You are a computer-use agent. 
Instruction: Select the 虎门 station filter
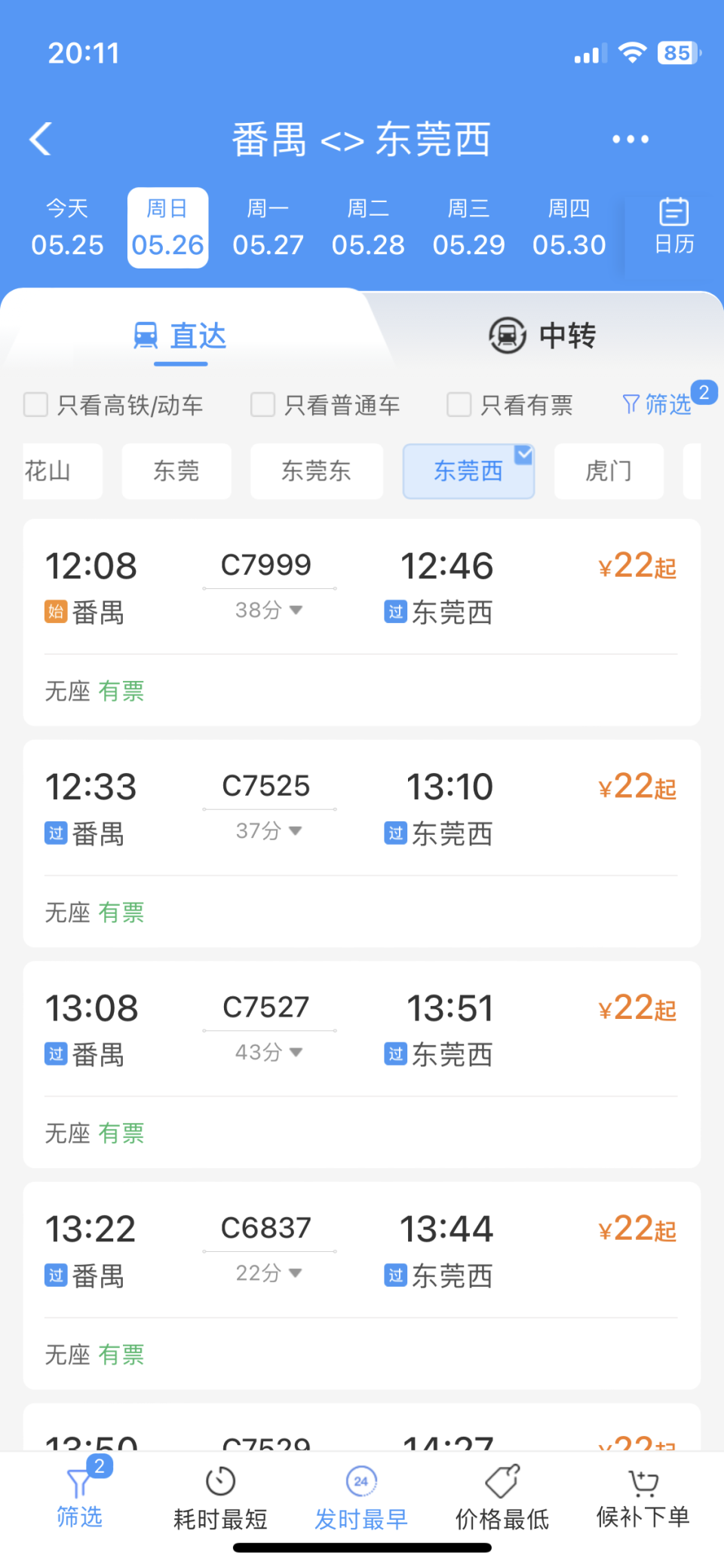click(609, 471)
